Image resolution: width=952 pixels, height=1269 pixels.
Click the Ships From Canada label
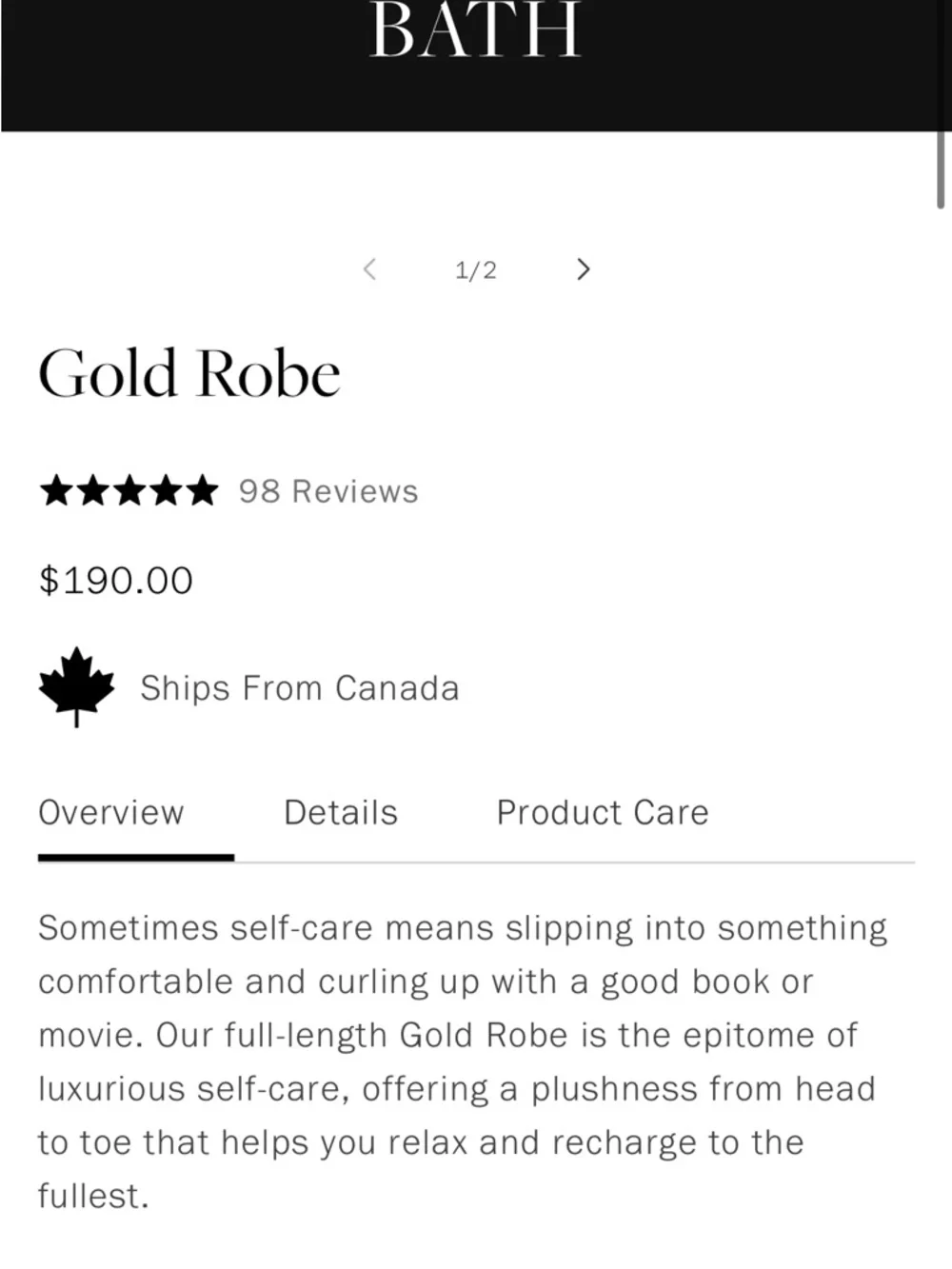tap(300, 686)
